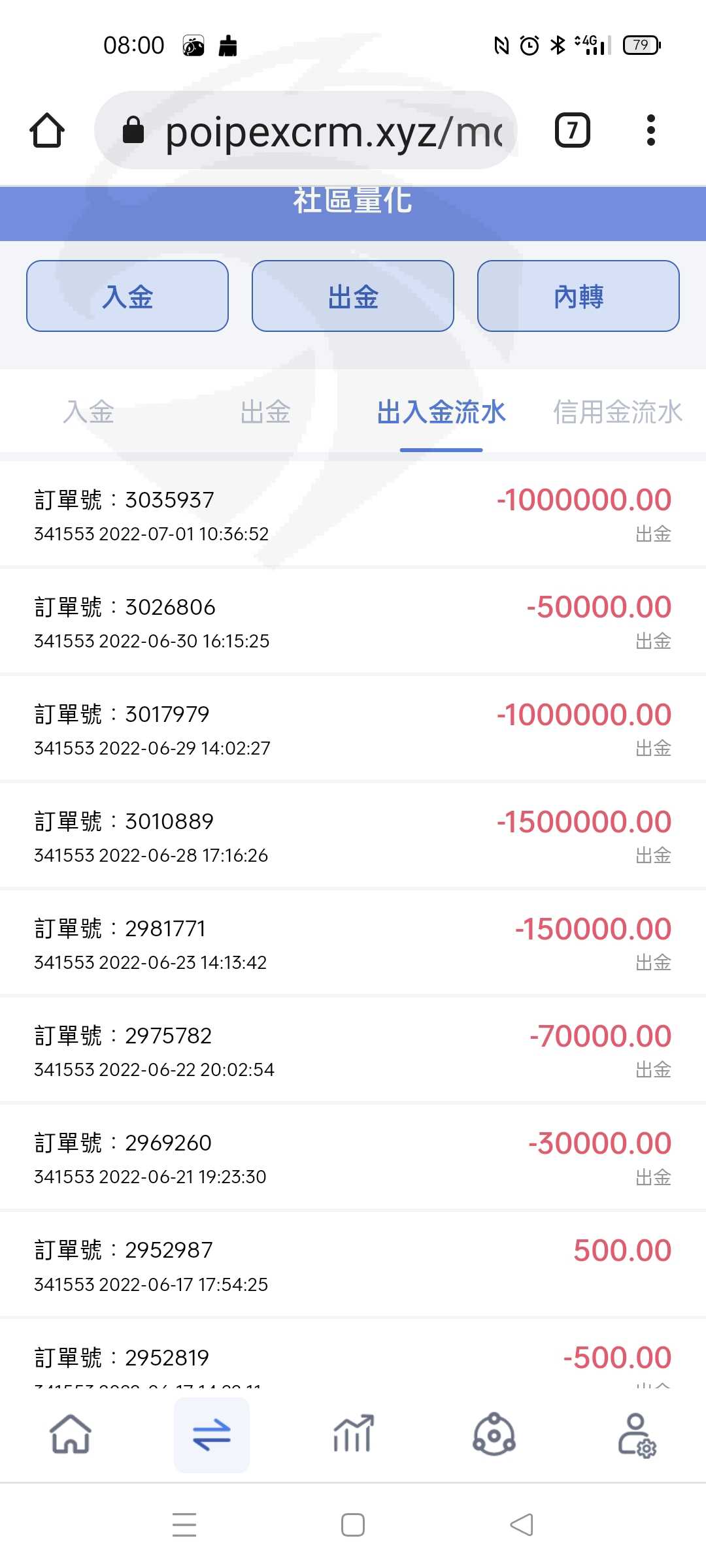This screenshot has width=706, height=1568.
Task: Tap the 出金 withdrawal button
Action: (x=353, y=296)
